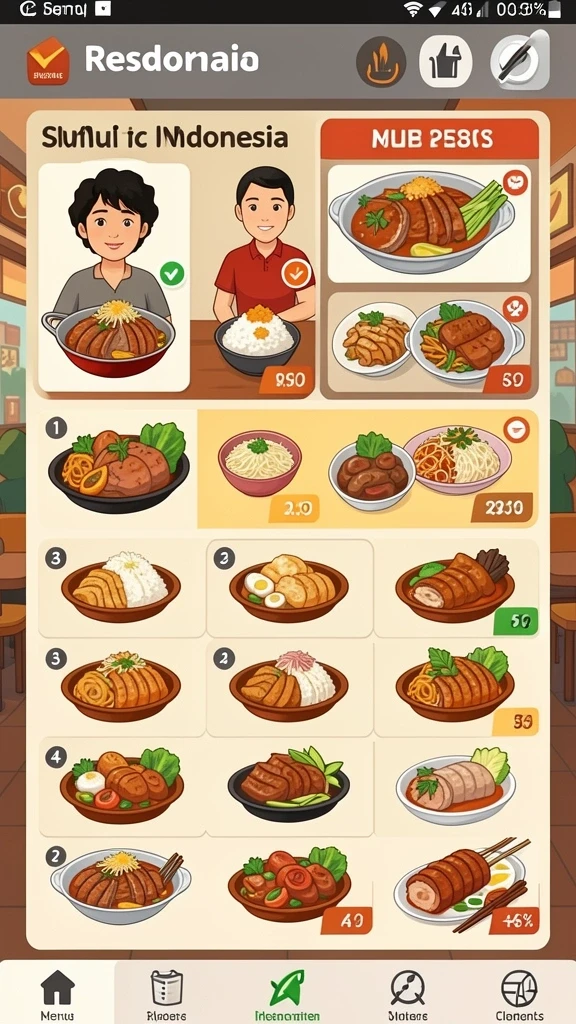Tap the plate-and-chopsticks icon in the top bar
576x1024 pixels.
tap(519, 60)
